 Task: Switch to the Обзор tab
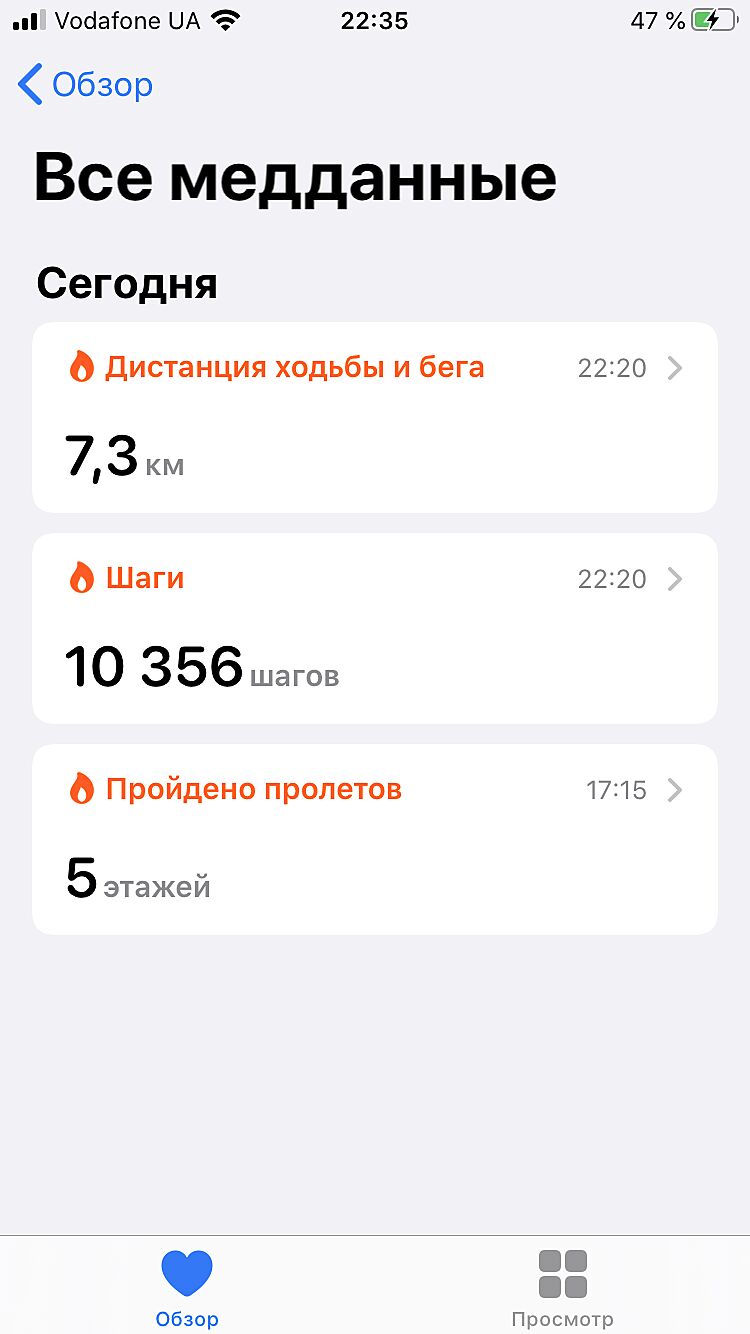pyautogui.click(x=187, y=1286)
